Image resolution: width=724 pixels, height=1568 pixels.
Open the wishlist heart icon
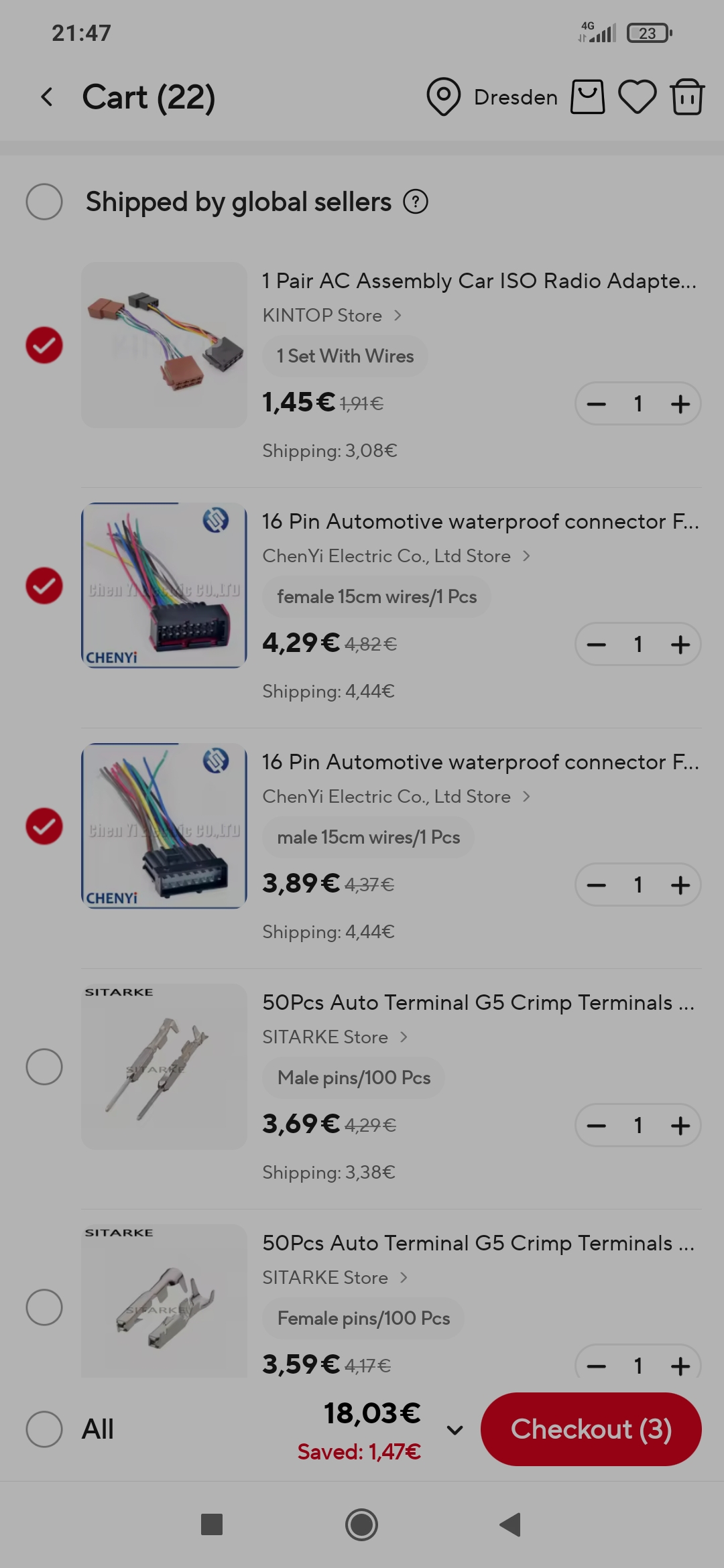pyautogui.click(x=637, y=97)
